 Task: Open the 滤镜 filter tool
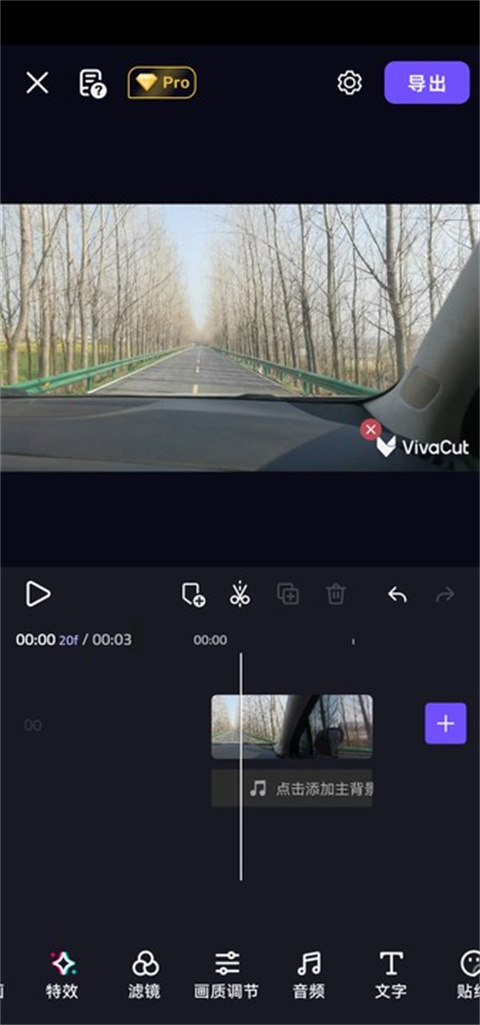click(145, 975)
